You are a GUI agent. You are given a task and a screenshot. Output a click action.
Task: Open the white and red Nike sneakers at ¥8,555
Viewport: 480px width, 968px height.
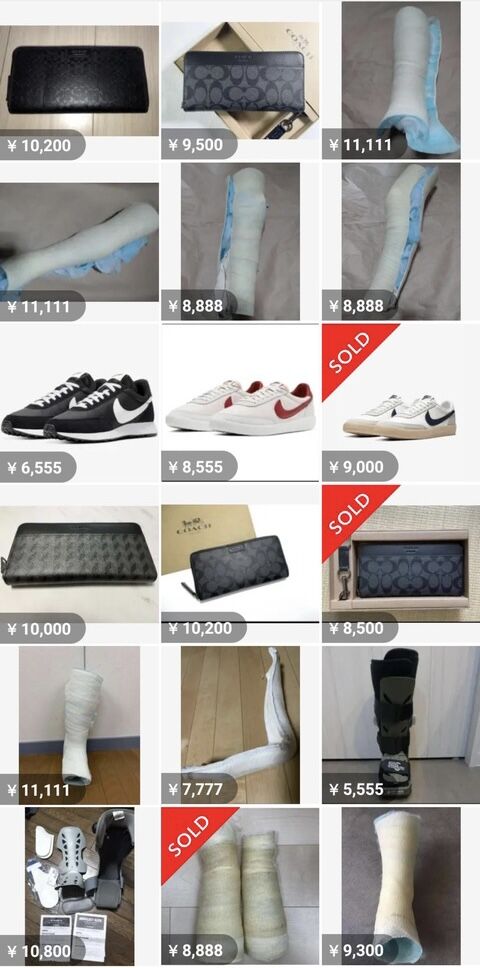pyautogui.click(x=240, y=403)
